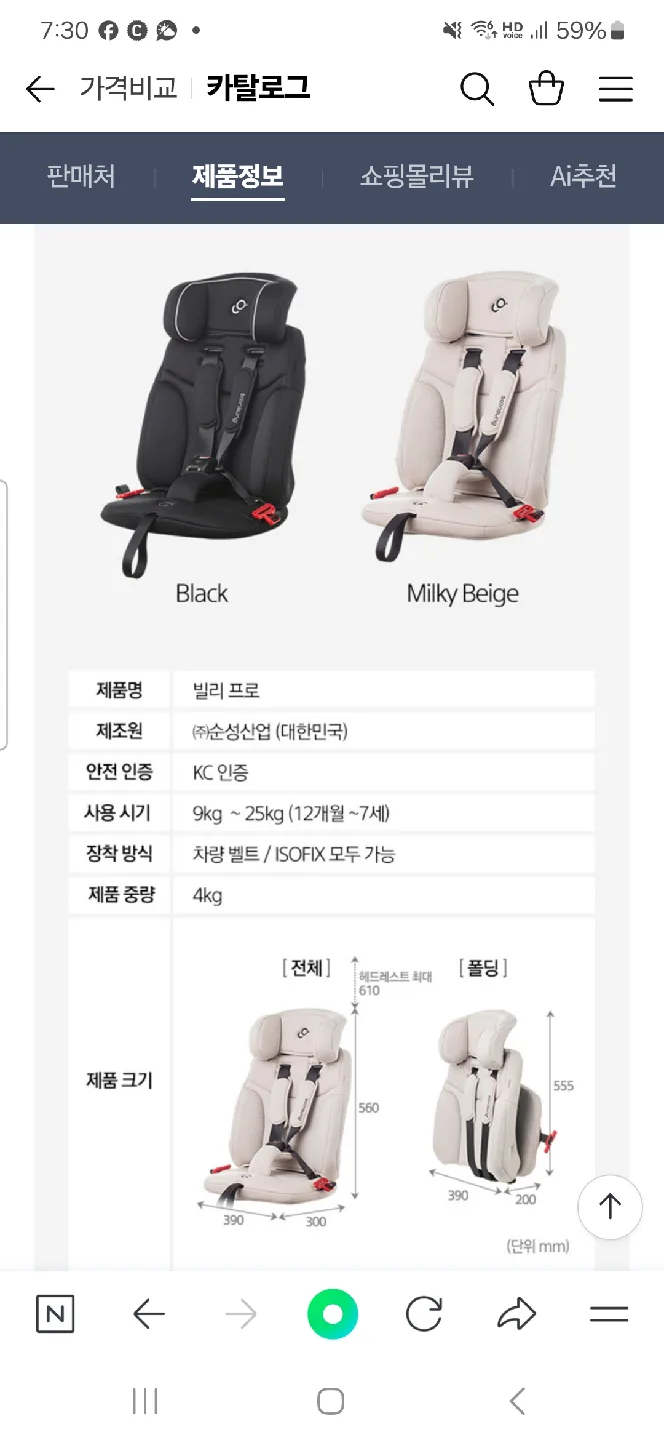
Task: Go back using the header arrow
Action: tap(40, 90)
